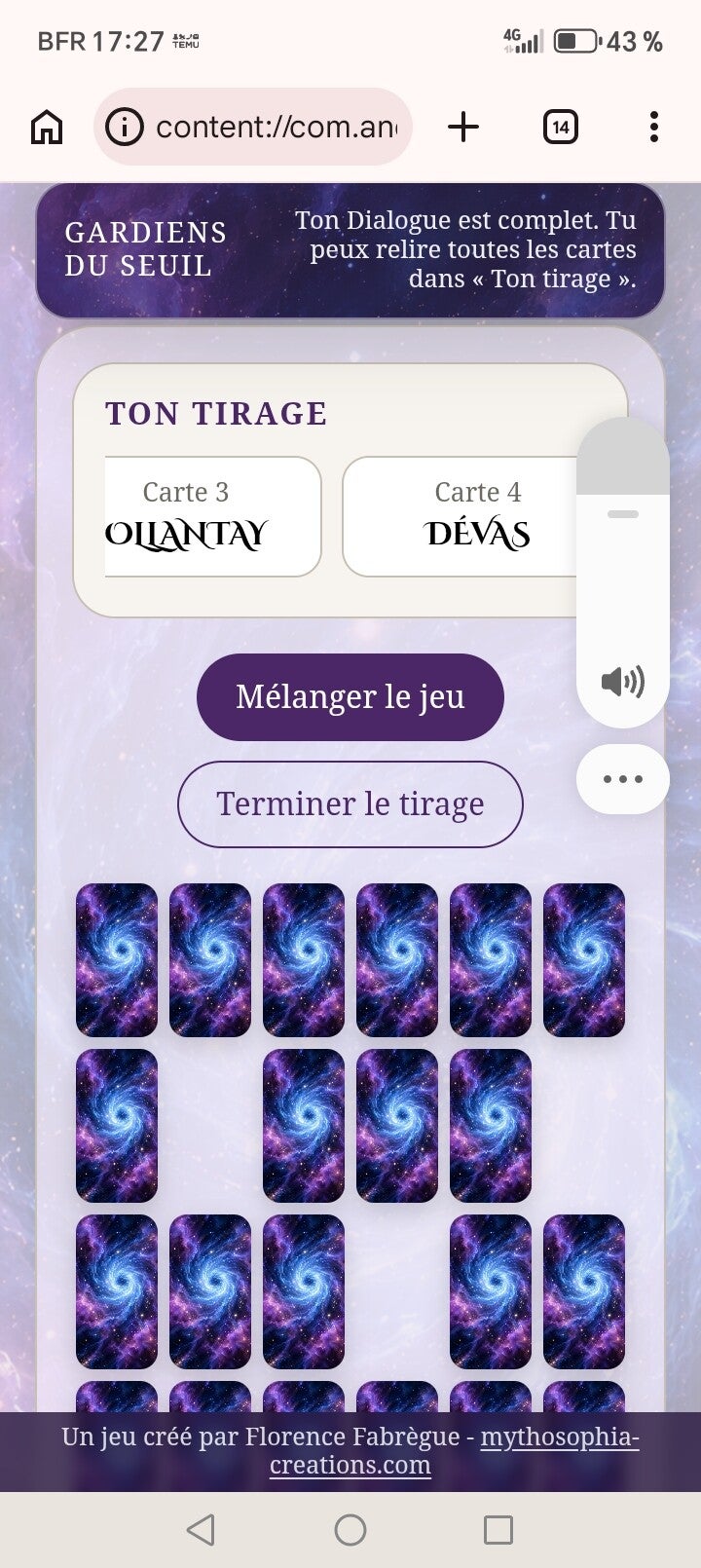Go to the browser home page

click(47, 127)
